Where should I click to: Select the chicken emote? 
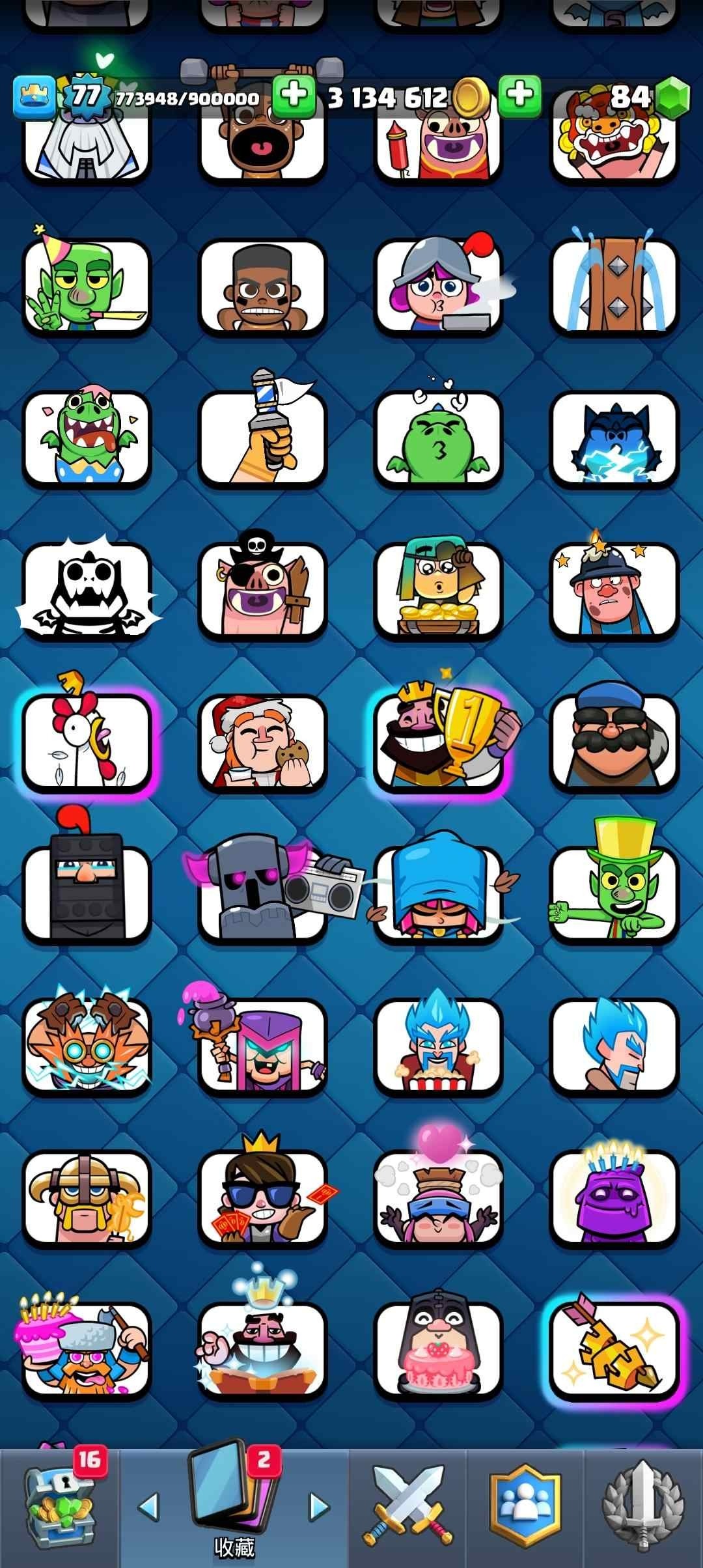click(x=87, y=741)
